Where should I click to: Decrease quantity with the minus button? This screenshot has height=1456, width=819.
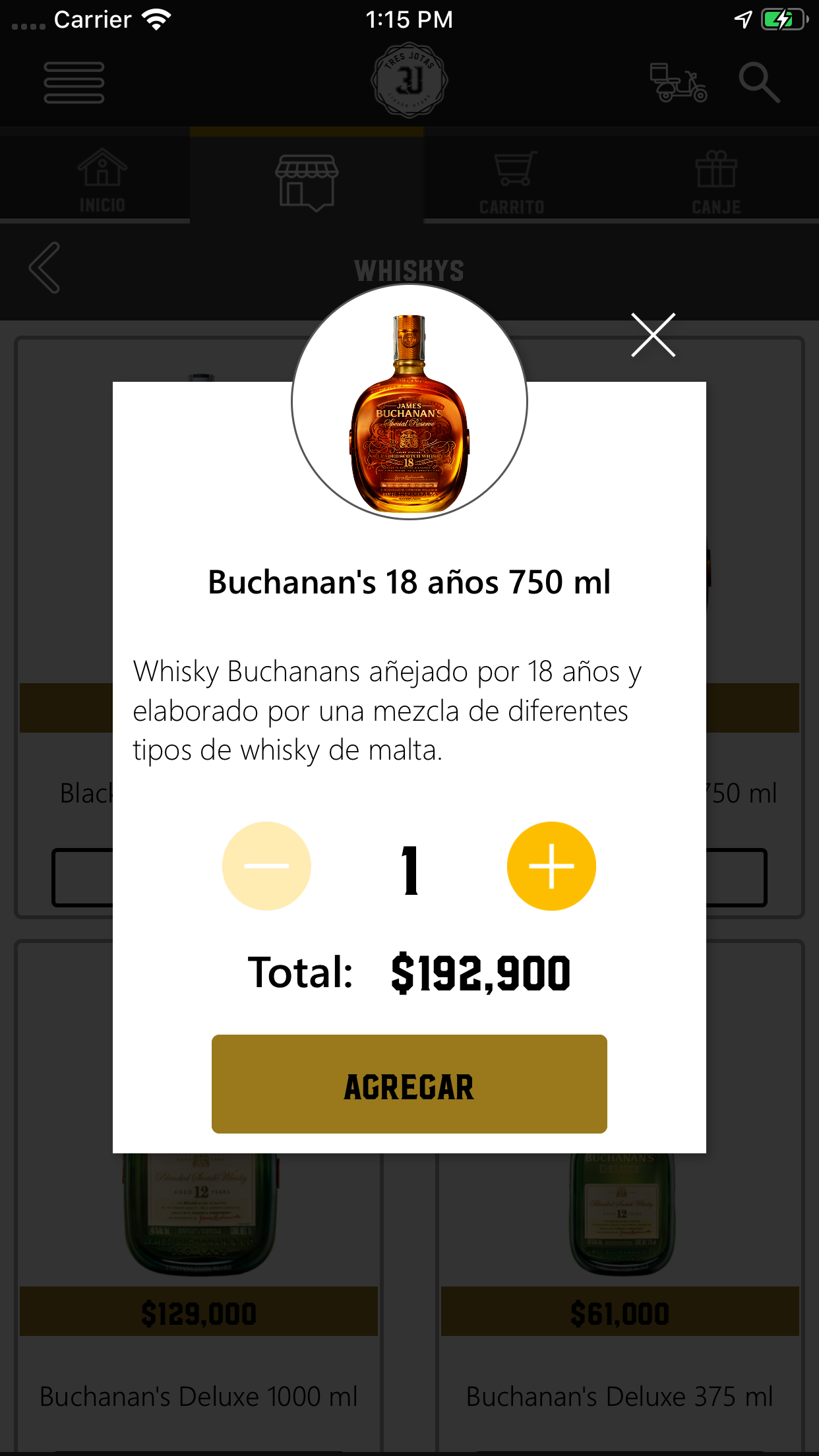click(266, 866)
